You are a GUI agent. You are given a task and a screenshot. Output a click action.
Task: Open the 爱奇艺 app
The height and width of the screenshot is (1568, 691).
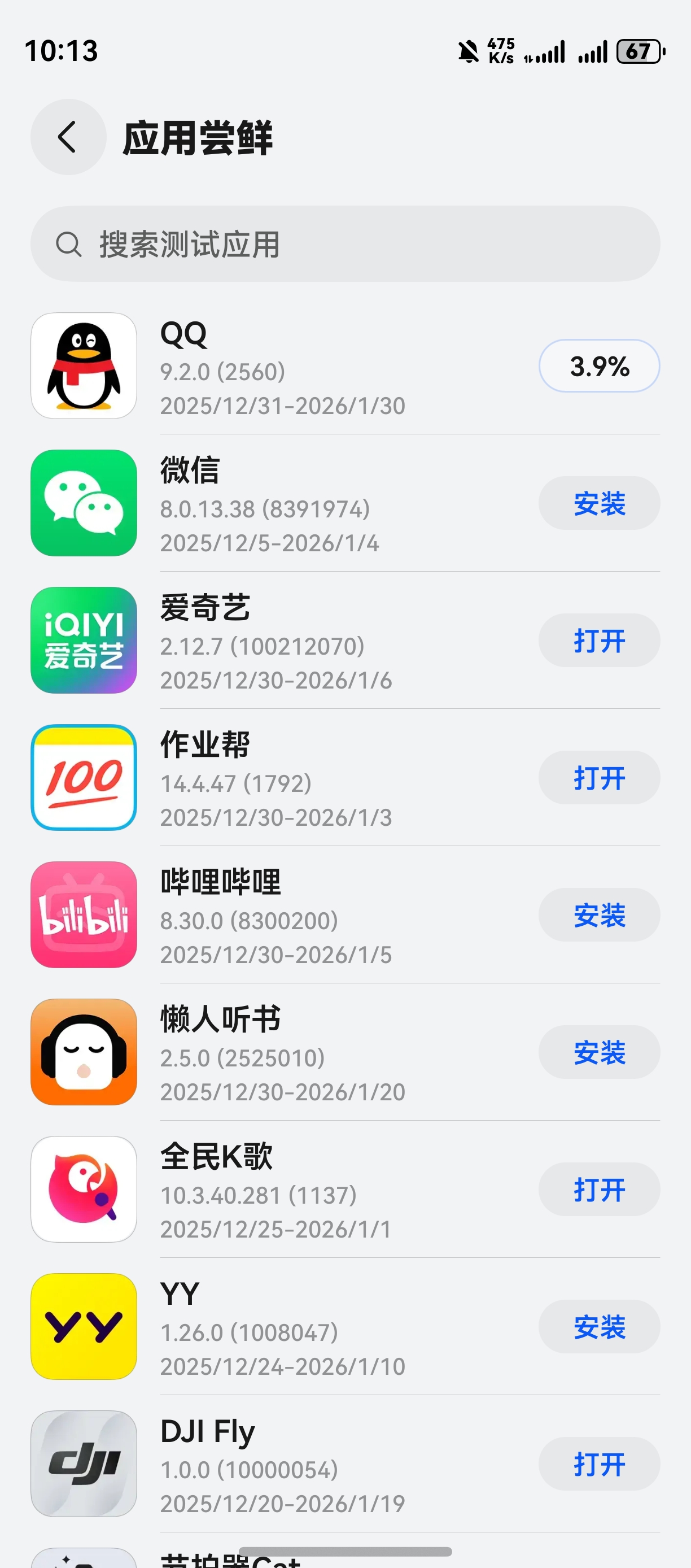[598, 641]
